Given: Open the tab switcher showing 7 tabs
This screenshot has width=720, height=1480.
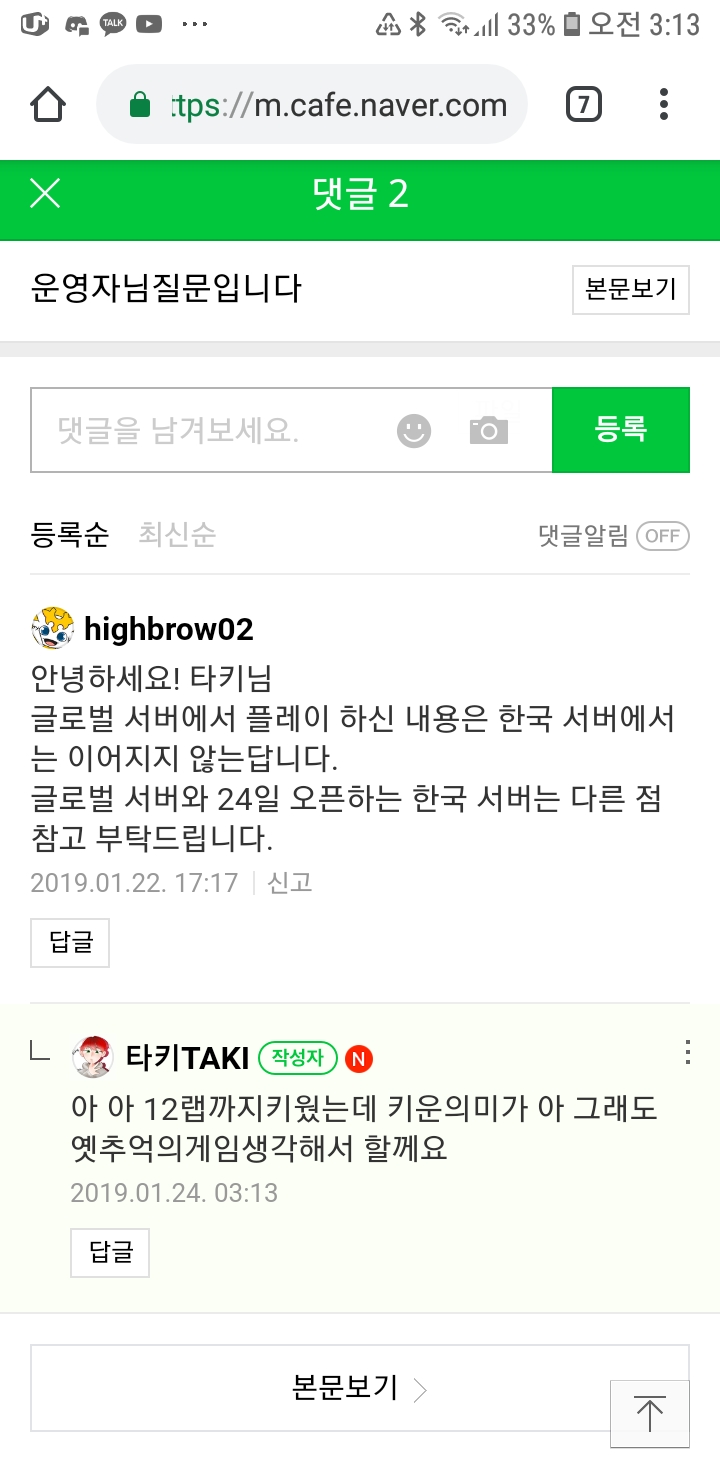Looking at the screenshot, I should [584, 104].
